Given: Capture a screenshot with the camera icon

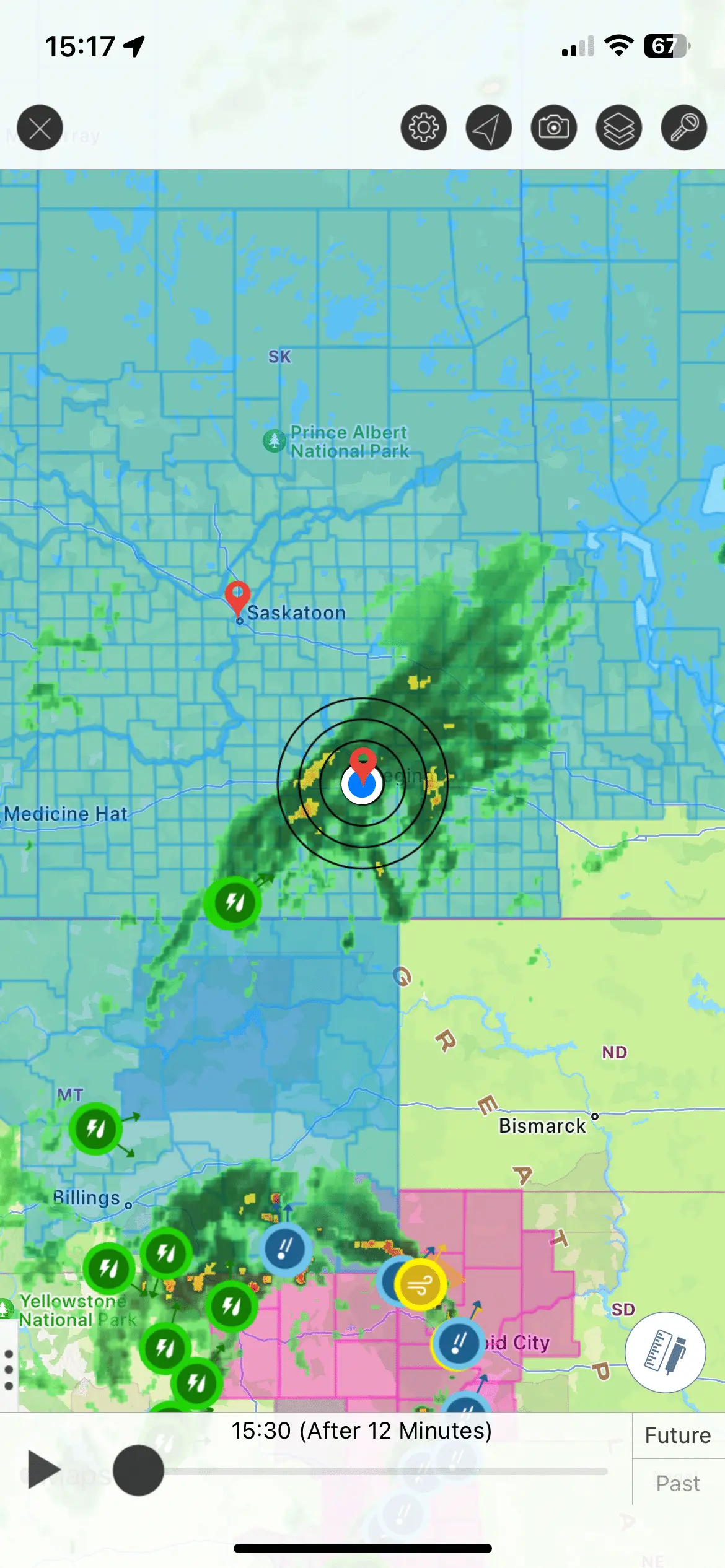Looking at the screenshot, I should click(554, 128).
